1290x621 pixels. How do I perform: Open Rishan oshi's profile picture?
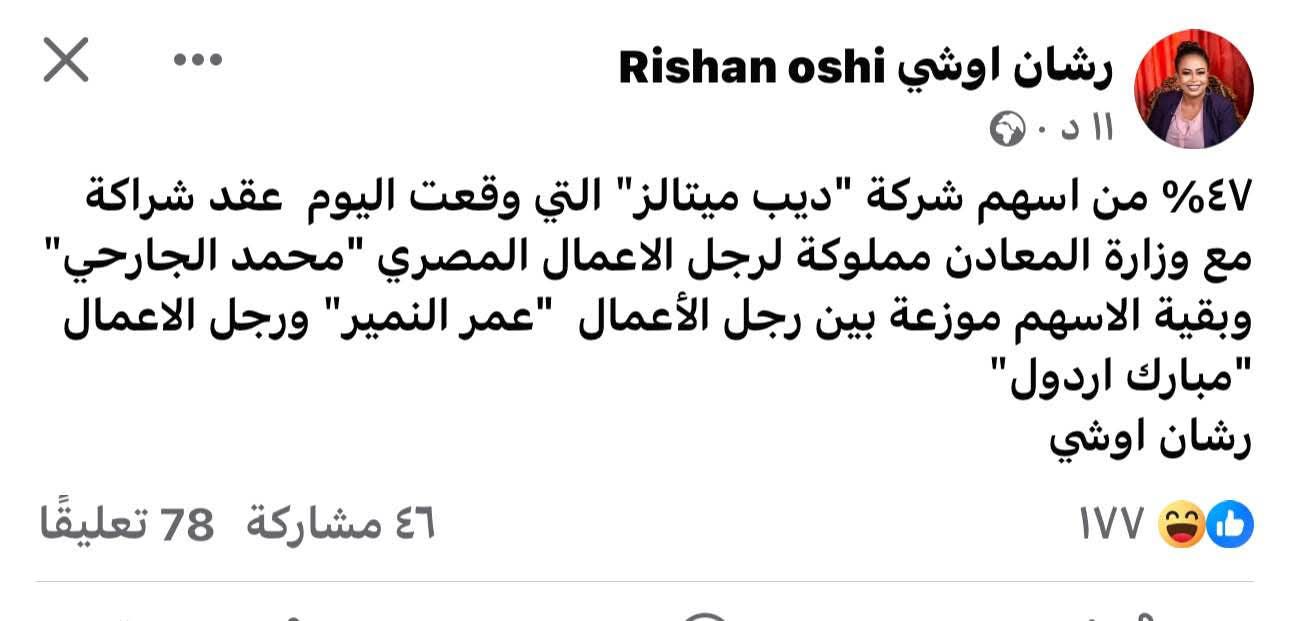pos(1193,89)
